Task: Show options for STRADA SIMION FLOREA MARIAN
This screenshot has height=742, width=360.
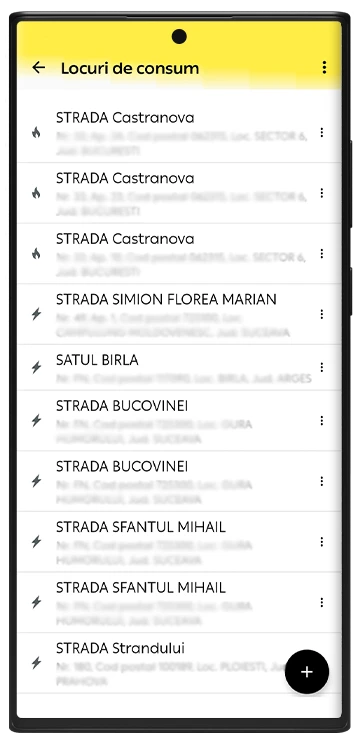Action: 322,314
